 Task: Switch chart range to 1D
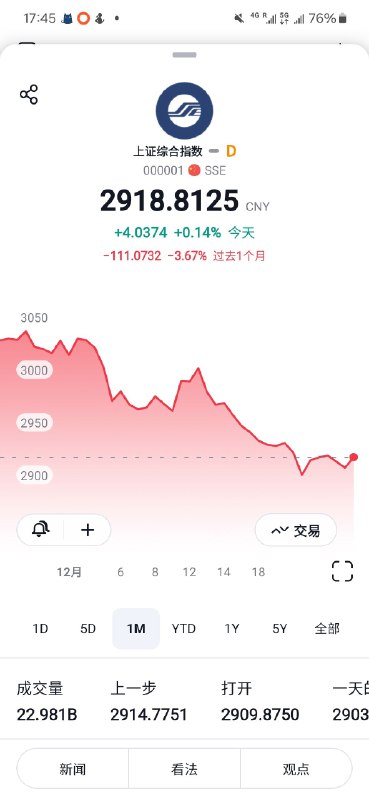tap(40, 629)
